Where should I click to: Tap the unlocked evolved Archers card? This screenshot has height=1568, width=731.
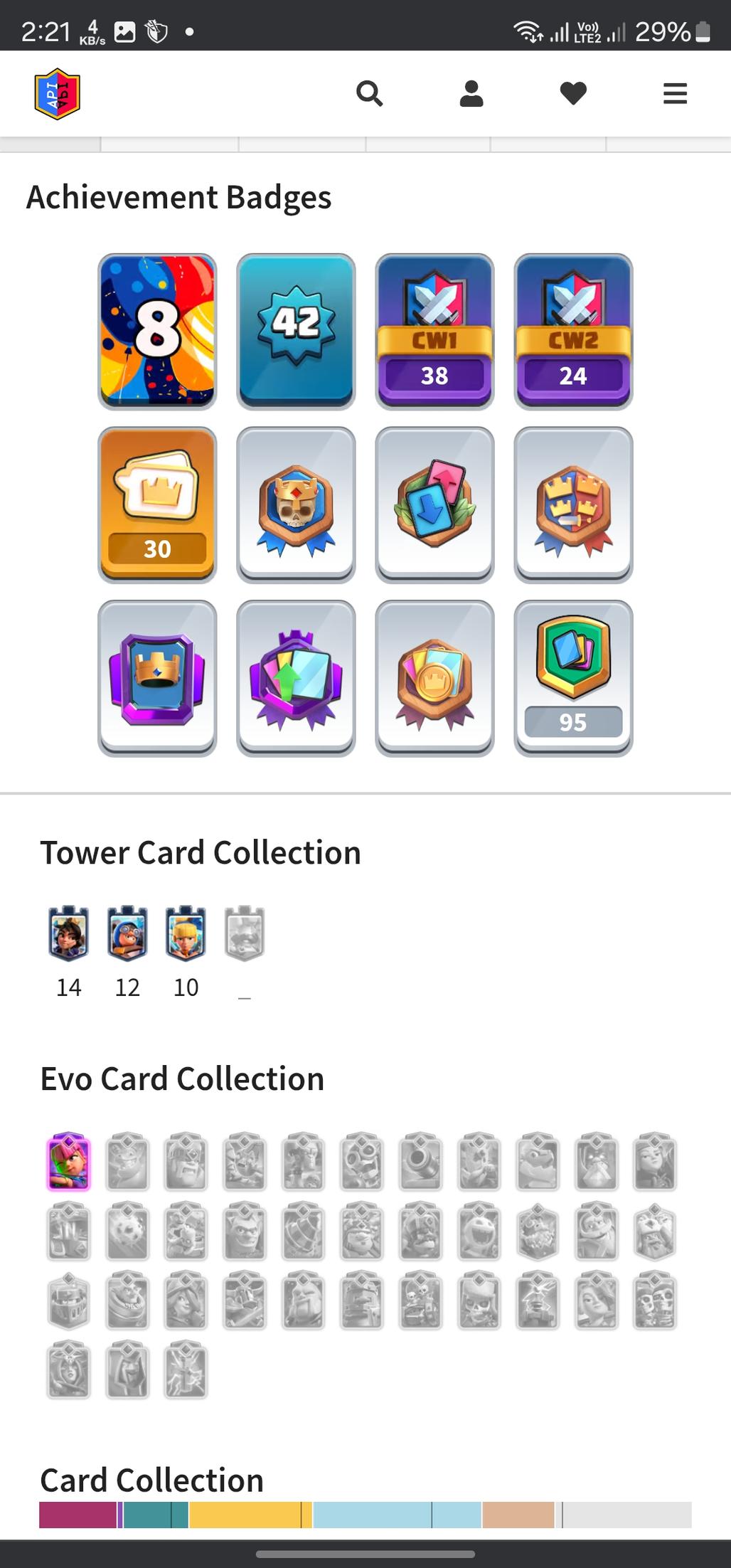click(x=69, y=1161)
